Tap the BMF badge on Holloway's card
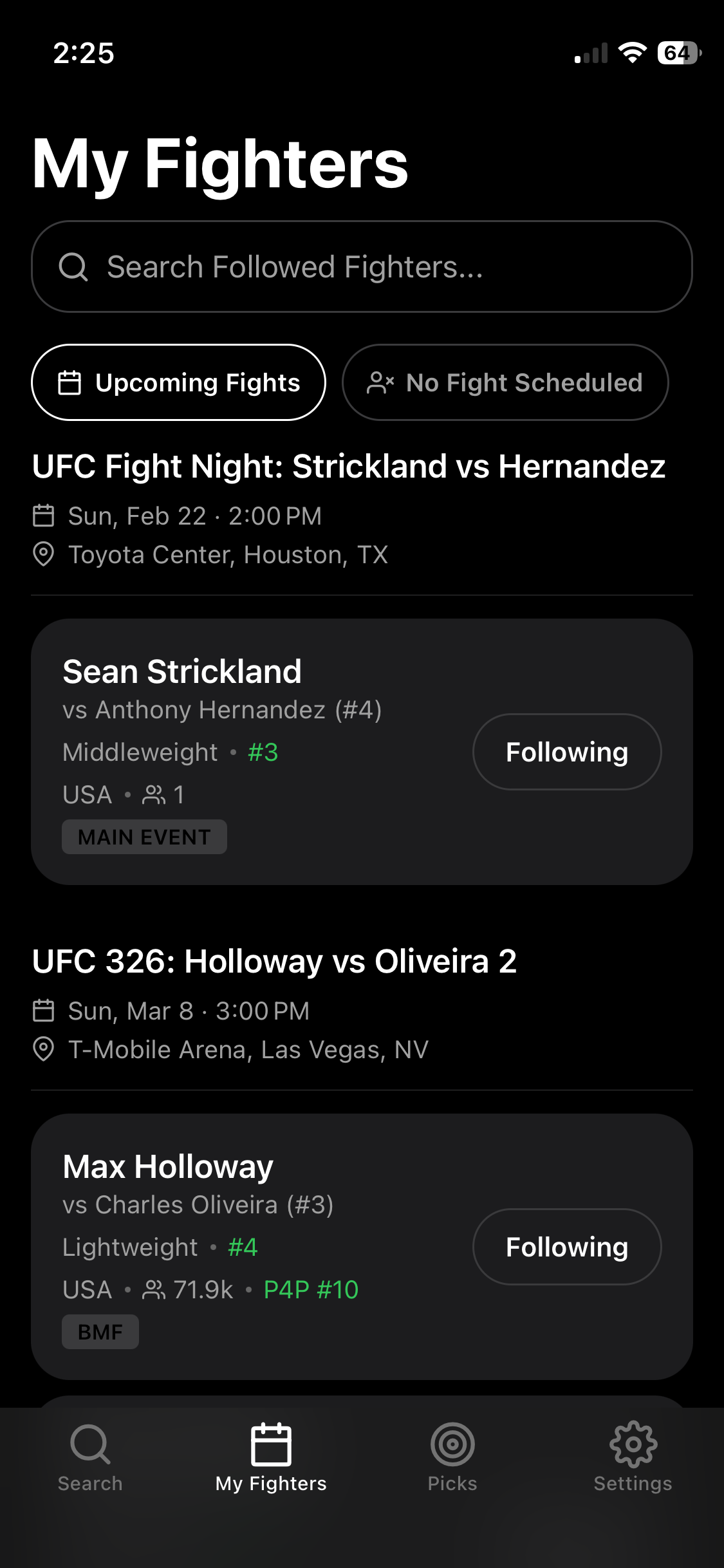This screenshot has width=724, height=1568. pos(100,1332)
